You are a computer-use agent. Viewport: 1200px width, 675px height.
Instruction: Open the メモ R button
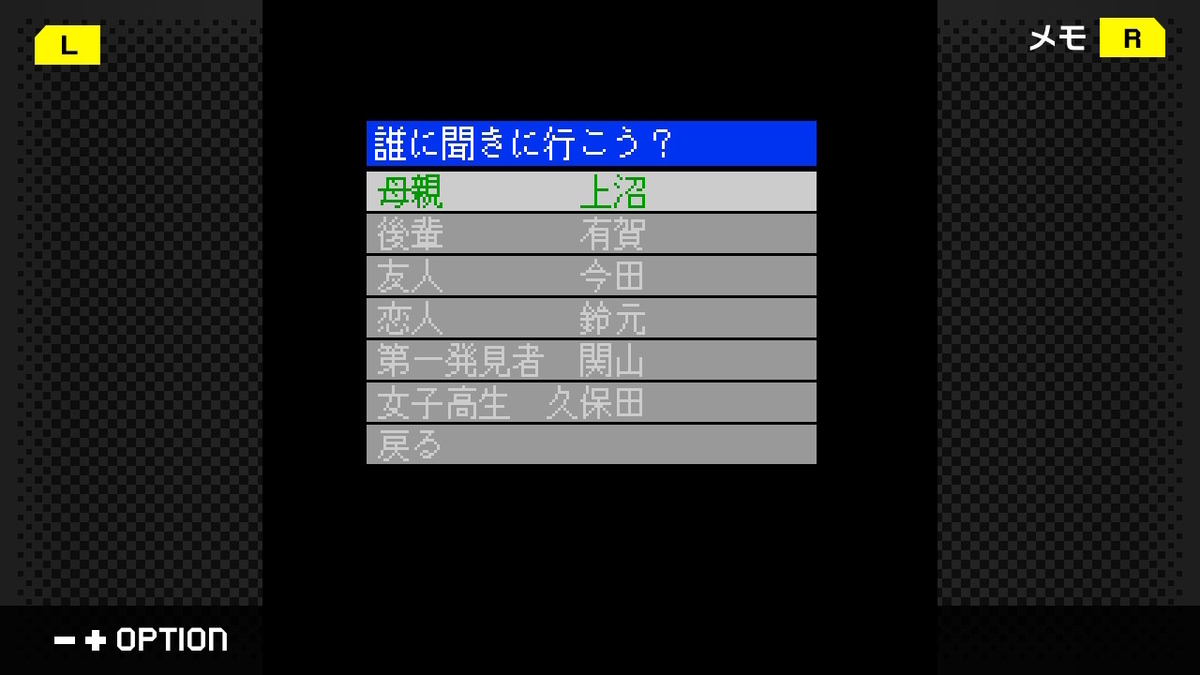1131,40
